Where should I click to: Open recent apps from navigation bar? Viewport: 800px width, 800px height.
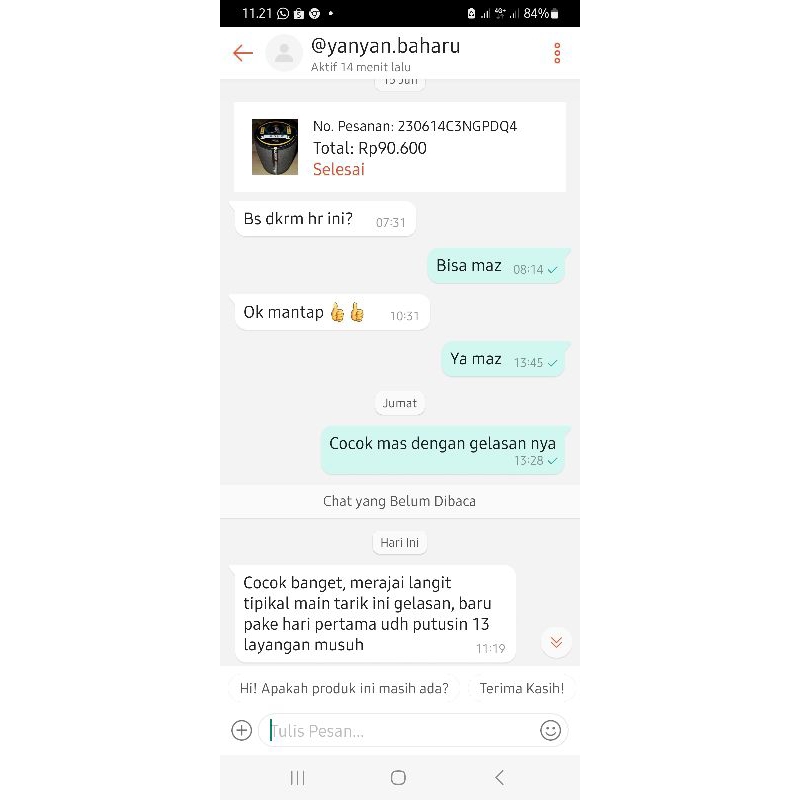[x=297, y=777]
